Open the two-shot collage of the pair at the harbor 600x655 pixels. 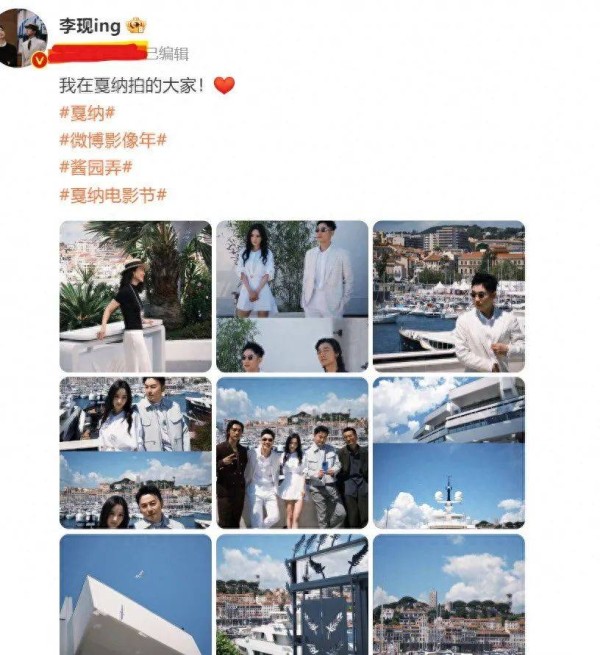click(x=135, y=452)
